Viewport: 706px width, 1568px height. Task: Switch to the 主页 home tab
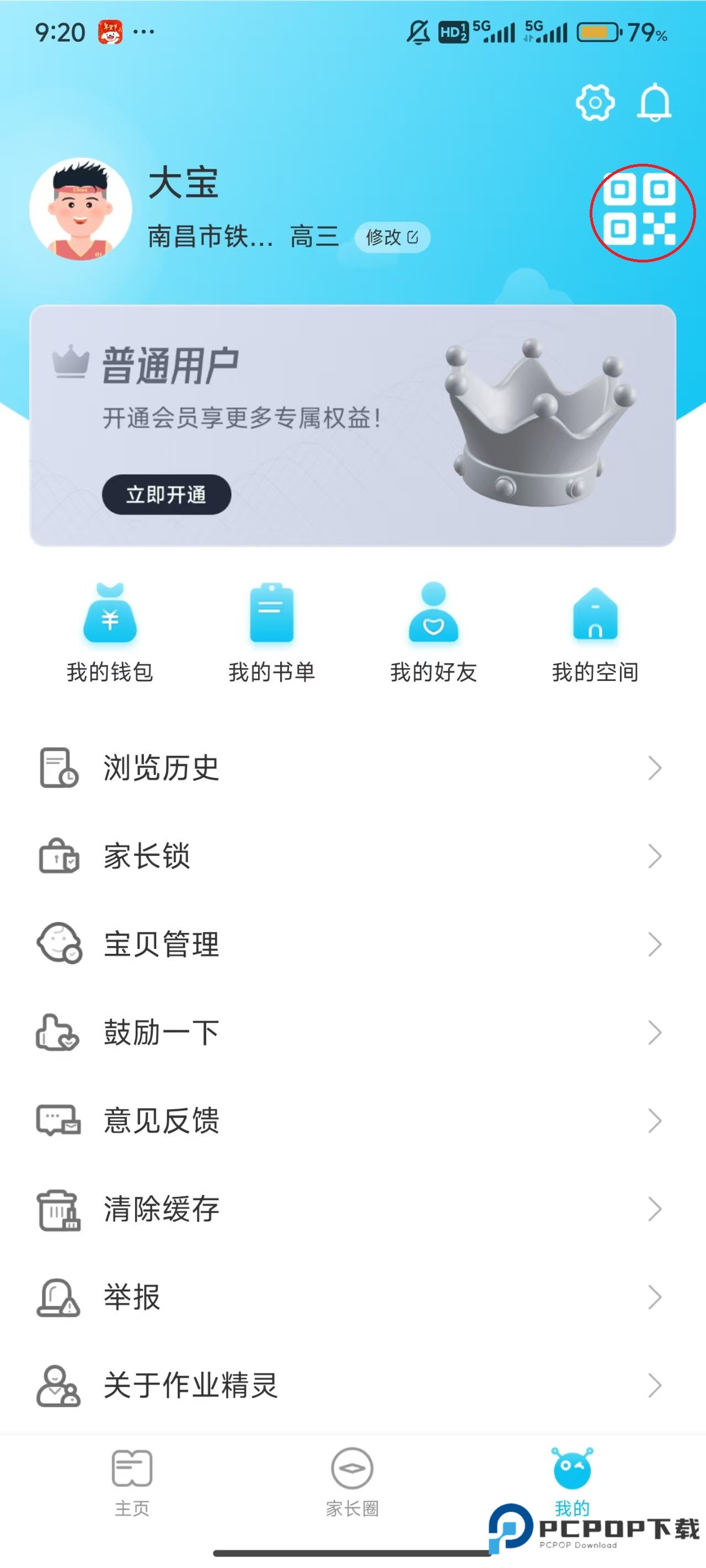pos(132,1481)
